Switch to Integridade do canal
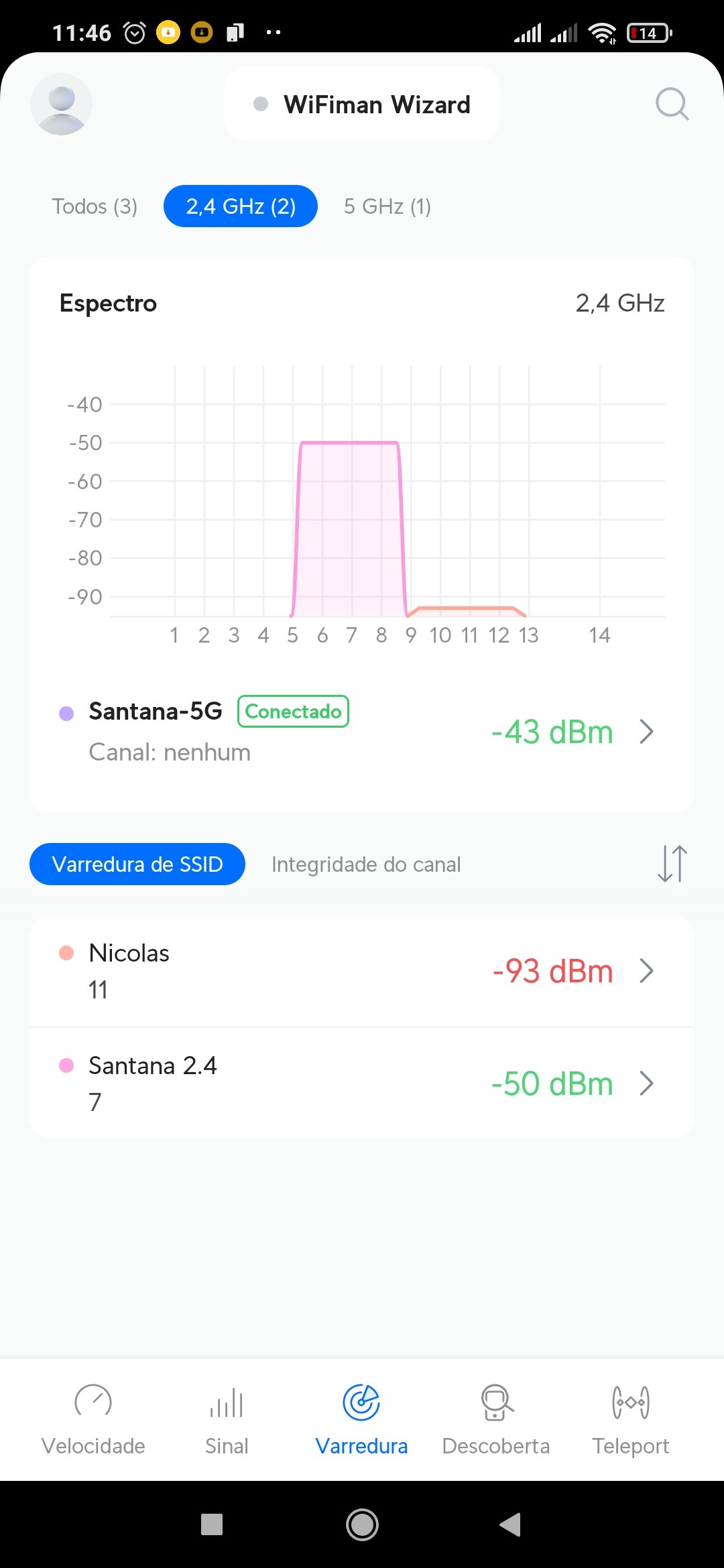Image resolution: width=724 pixels, height=1568 pixels. pos(366,864)
